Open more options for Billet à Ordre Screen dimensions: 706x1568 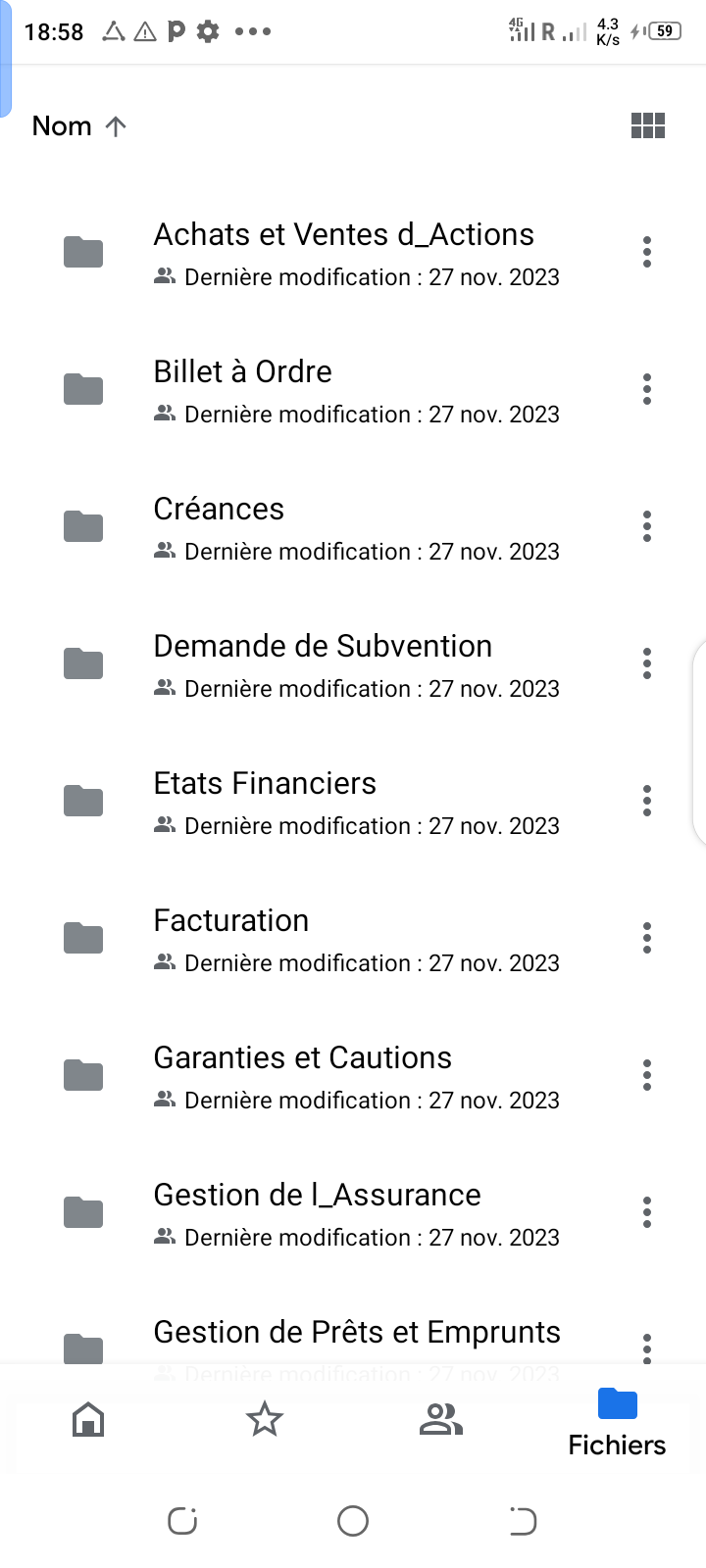click(x=647, y=389)
